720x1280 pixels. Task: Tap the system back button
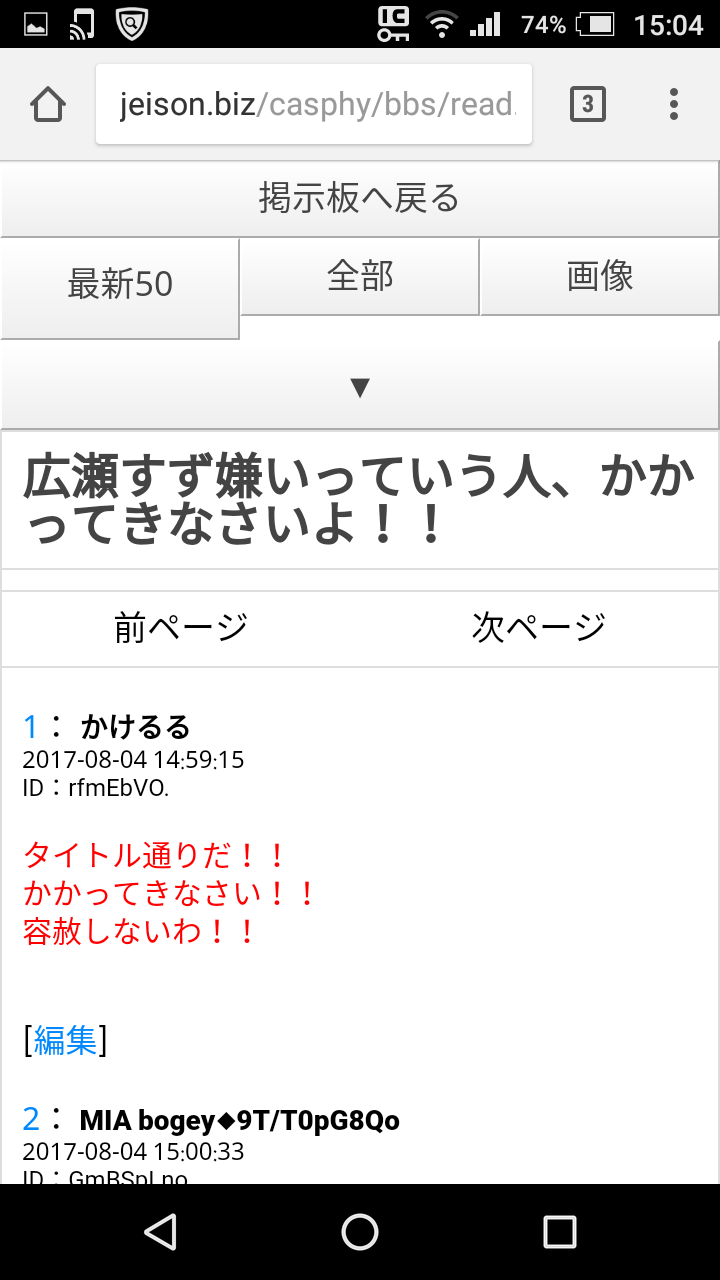coord(160,1232)
